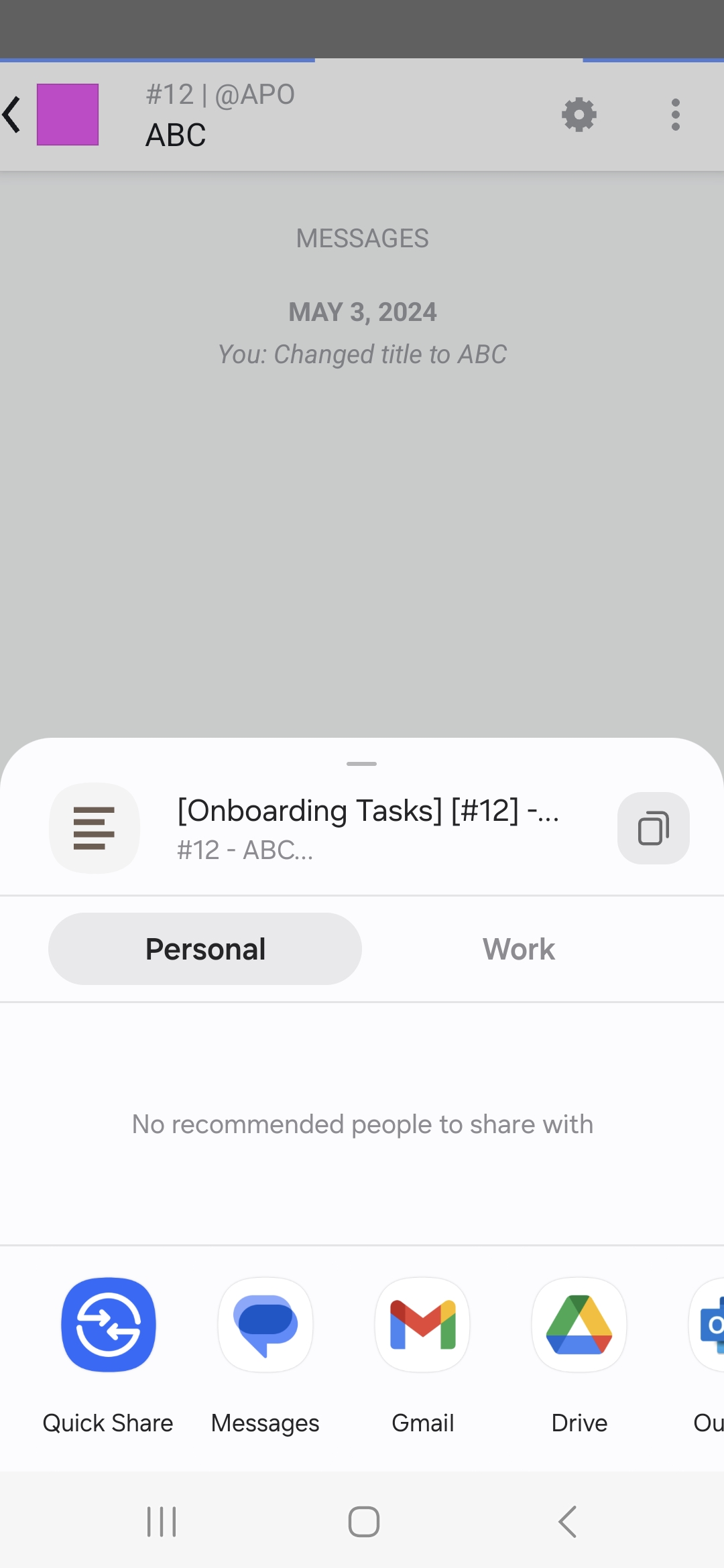Open the MESSAGES section header
This screenshot has height=1568, width=724.
pyautogui.click(x=362, y=238)
